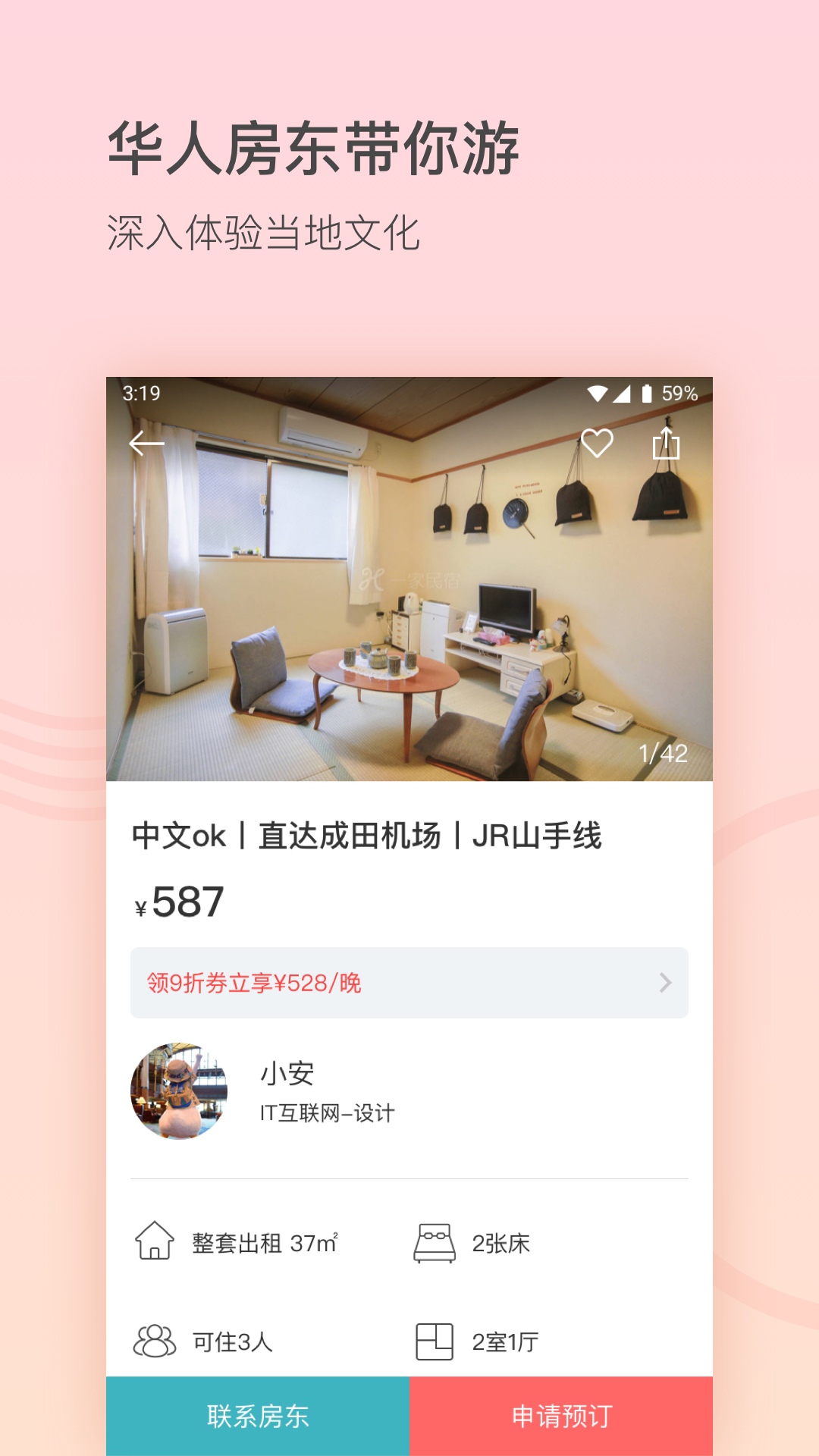Tap the people icon beside 可住3人
This screenshot has height=1456, width=819.
click(x=154, y=1341)
